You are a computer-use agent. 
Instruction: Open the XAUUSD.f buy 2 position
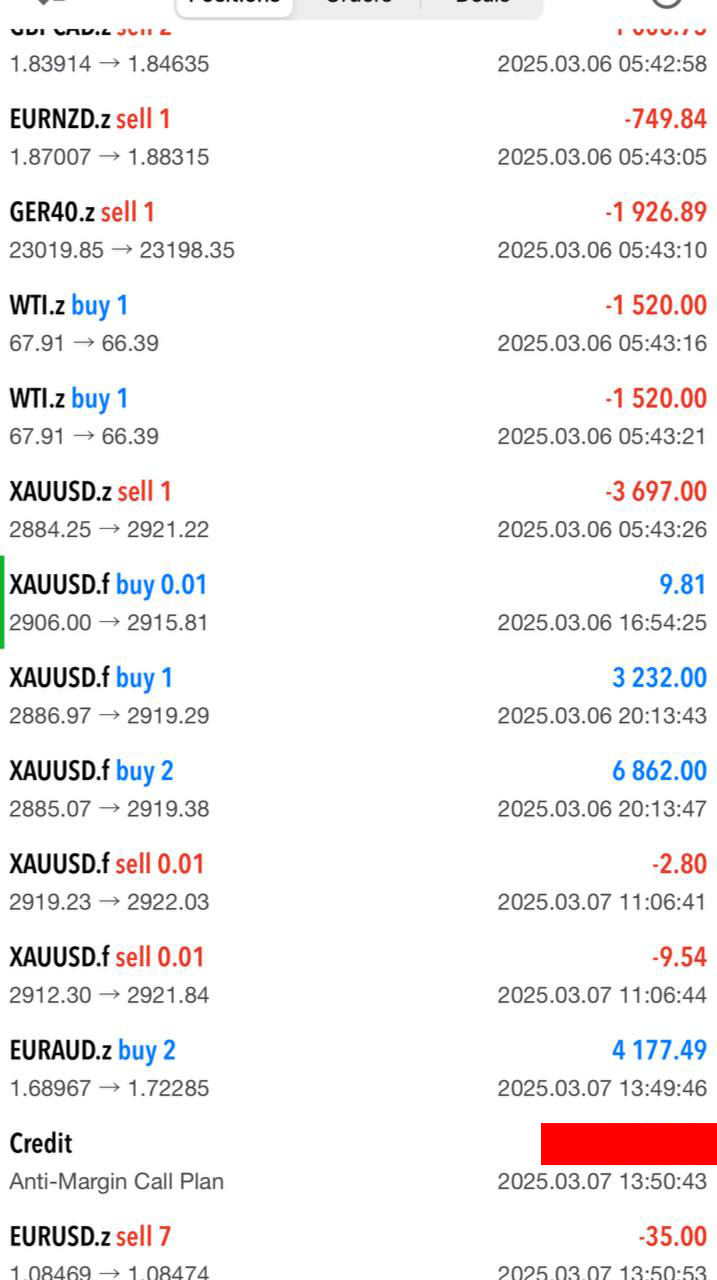(x=358, y=789)
